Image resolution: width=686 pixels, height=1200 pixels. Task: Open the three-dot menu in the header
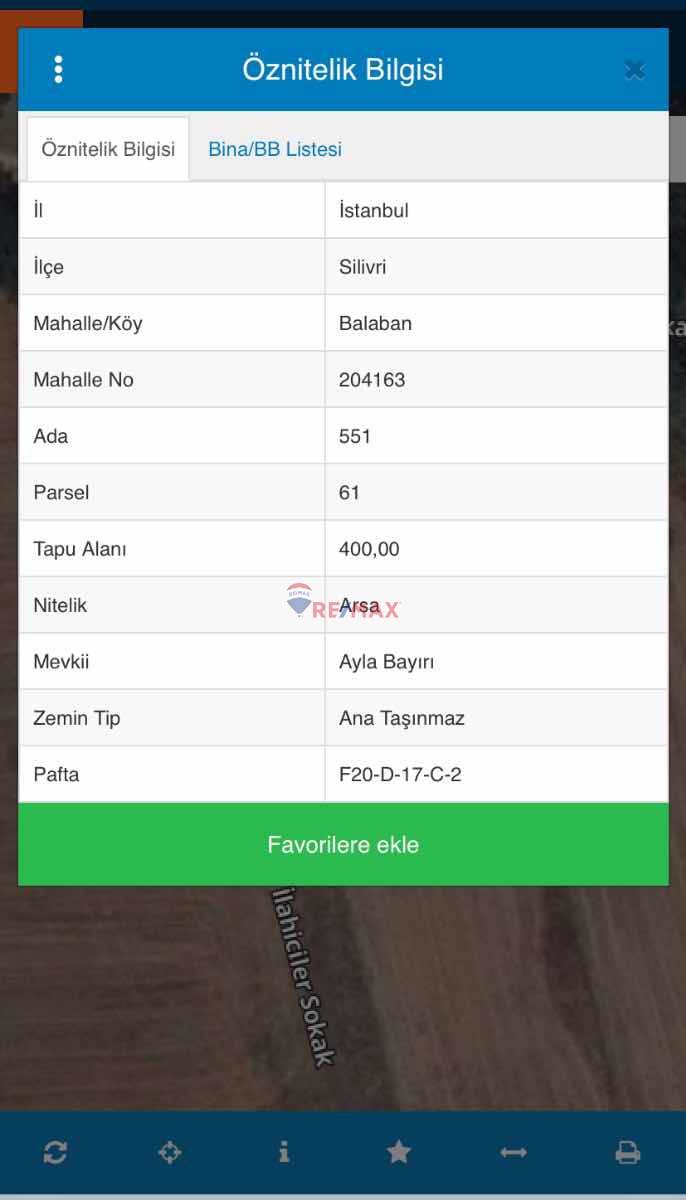[59, 69]
